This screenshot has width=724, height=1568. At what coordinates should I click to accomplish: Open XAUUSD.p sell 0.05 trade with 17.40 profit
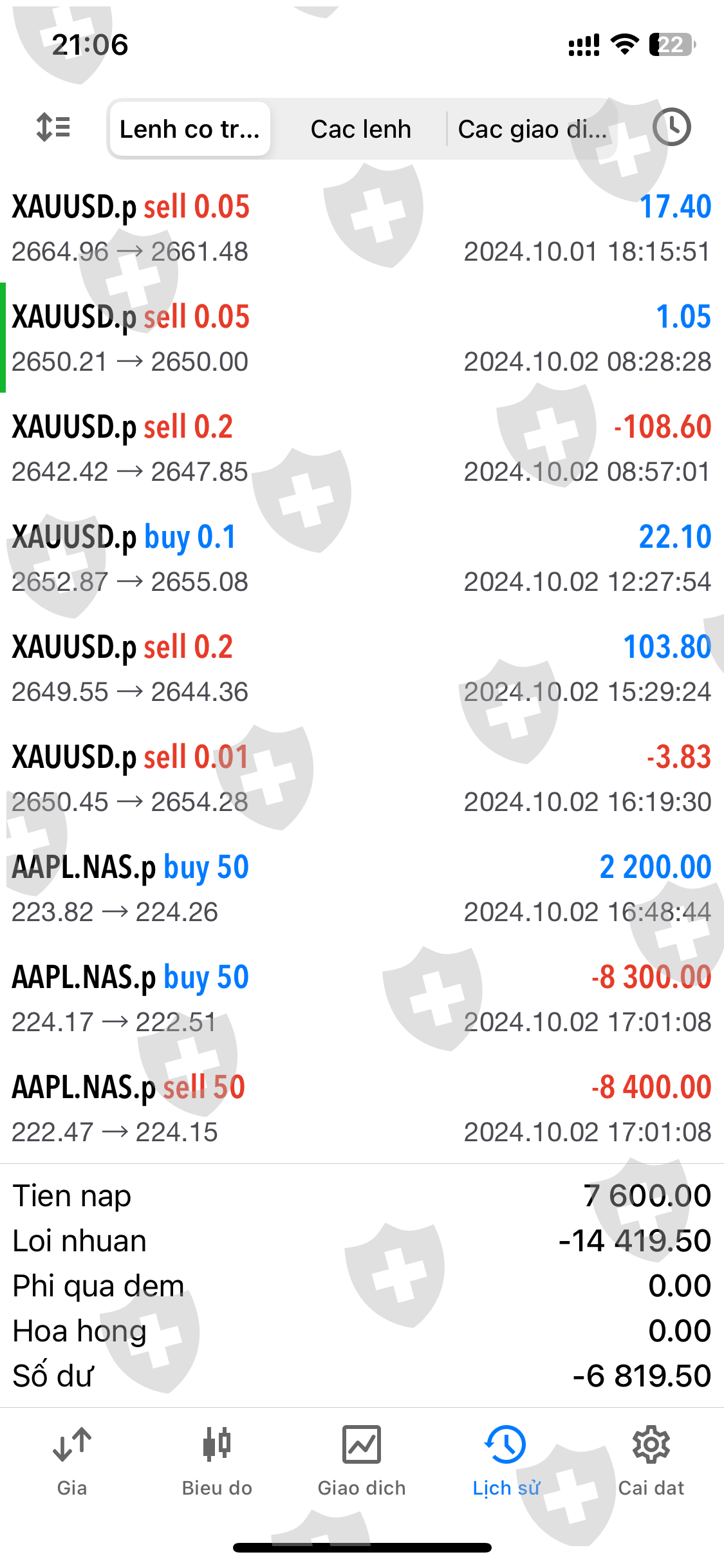[x=362, y=228]
